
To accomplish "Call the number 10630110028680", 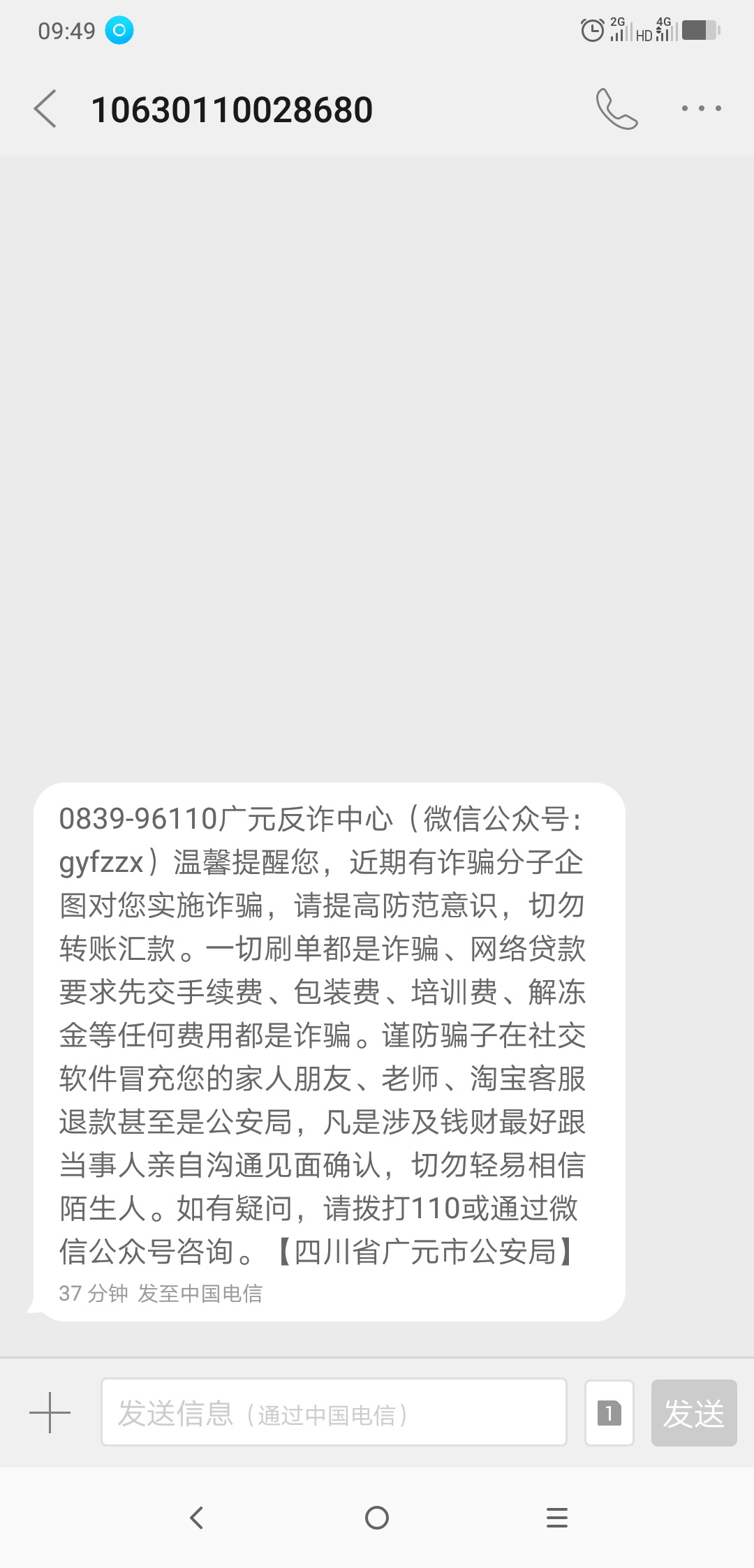I will 616,109.
